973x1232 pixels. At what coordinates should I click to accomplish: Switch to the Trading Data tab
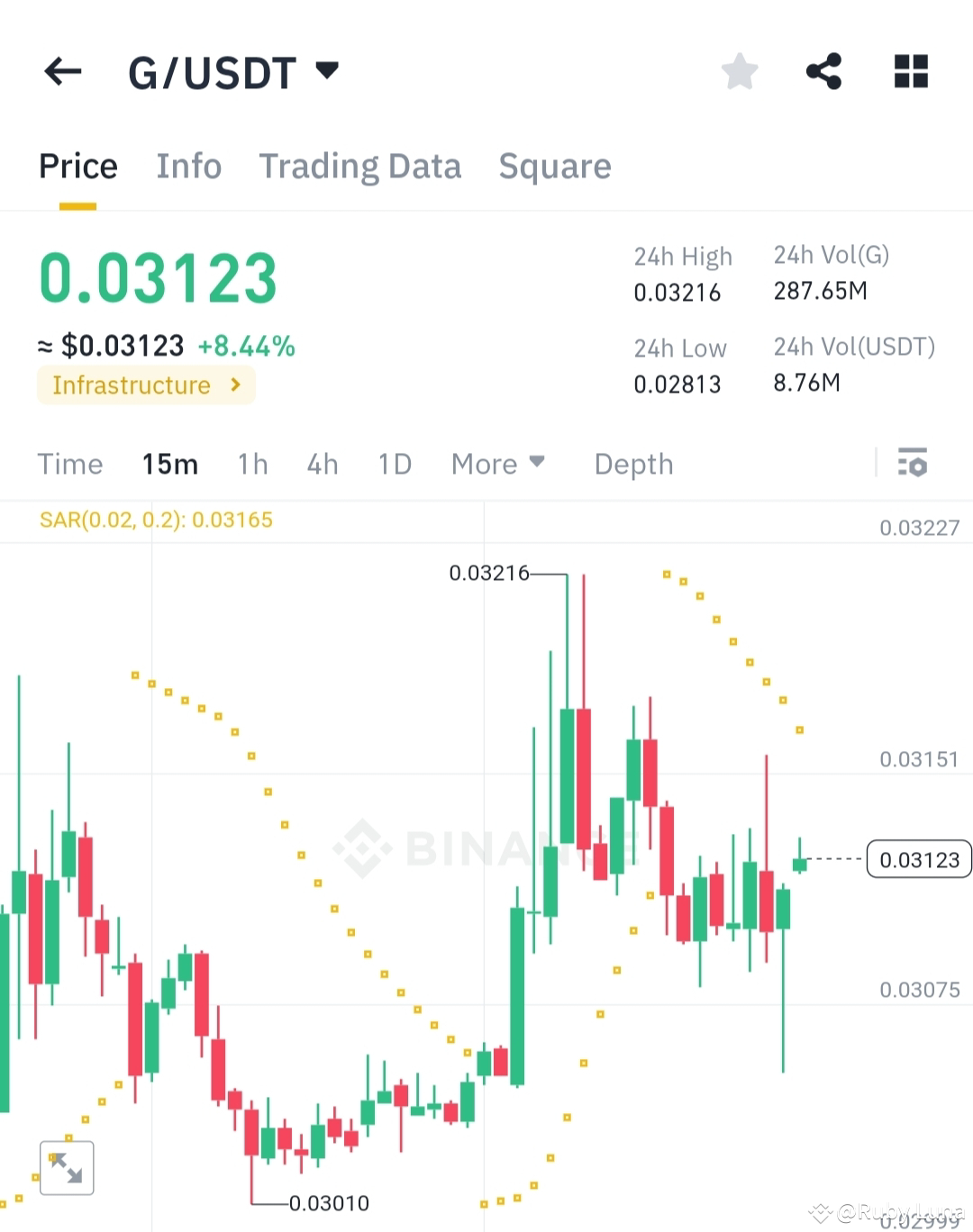[x=360, y=166]
